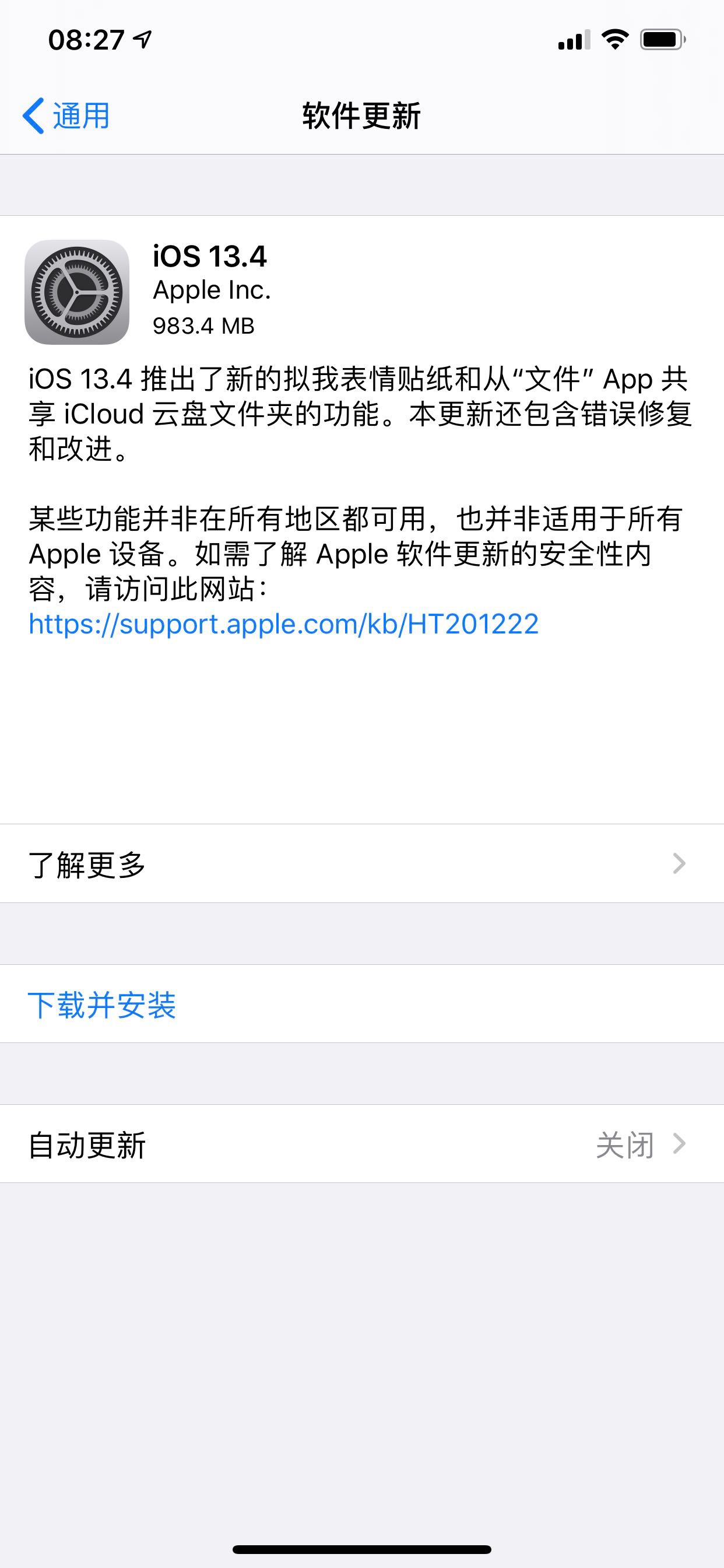Open 自动更新 settings
Image resolution: width=724 pixels, height=1568 pixels.
[x=361, y=1144]
